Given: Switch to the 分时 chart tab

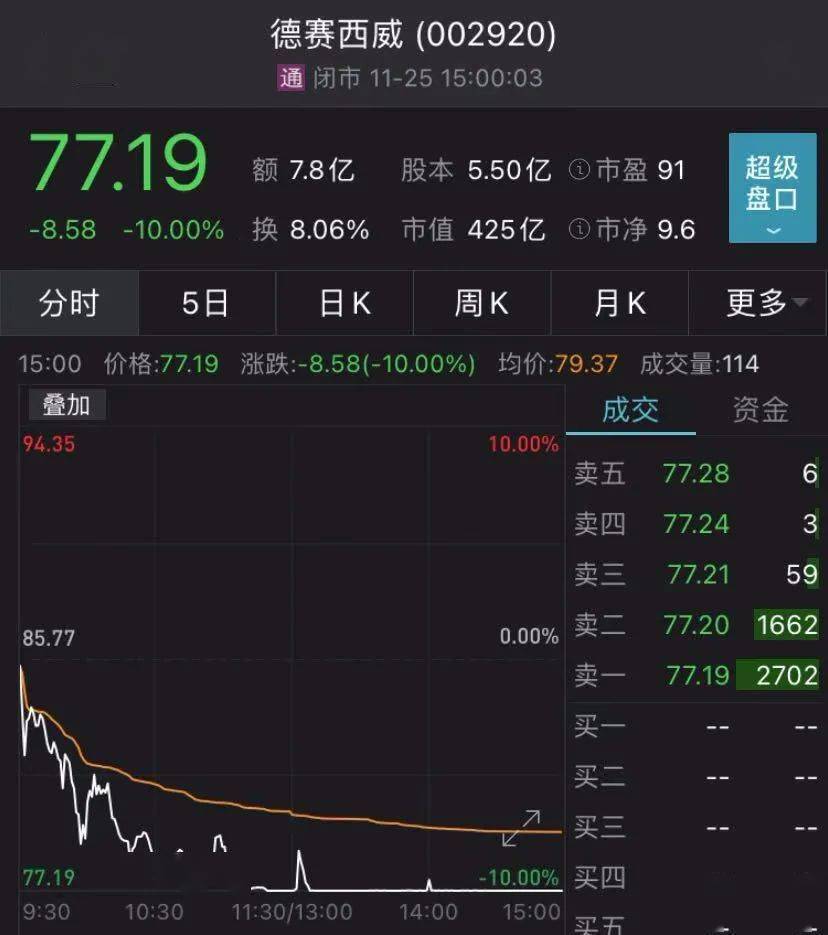Looking at the screenshot, I should tap(69, 303).
